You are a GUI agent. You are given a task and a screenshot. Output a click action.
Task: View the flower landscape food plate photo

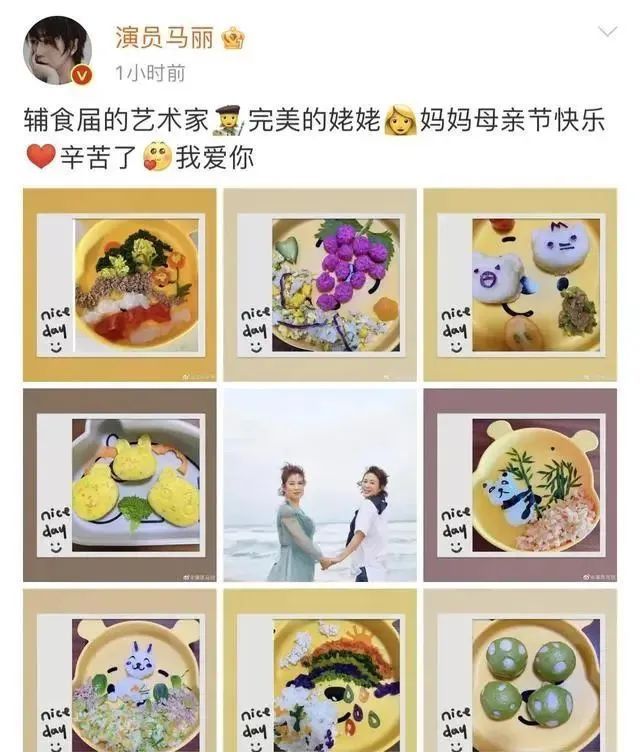120,284
